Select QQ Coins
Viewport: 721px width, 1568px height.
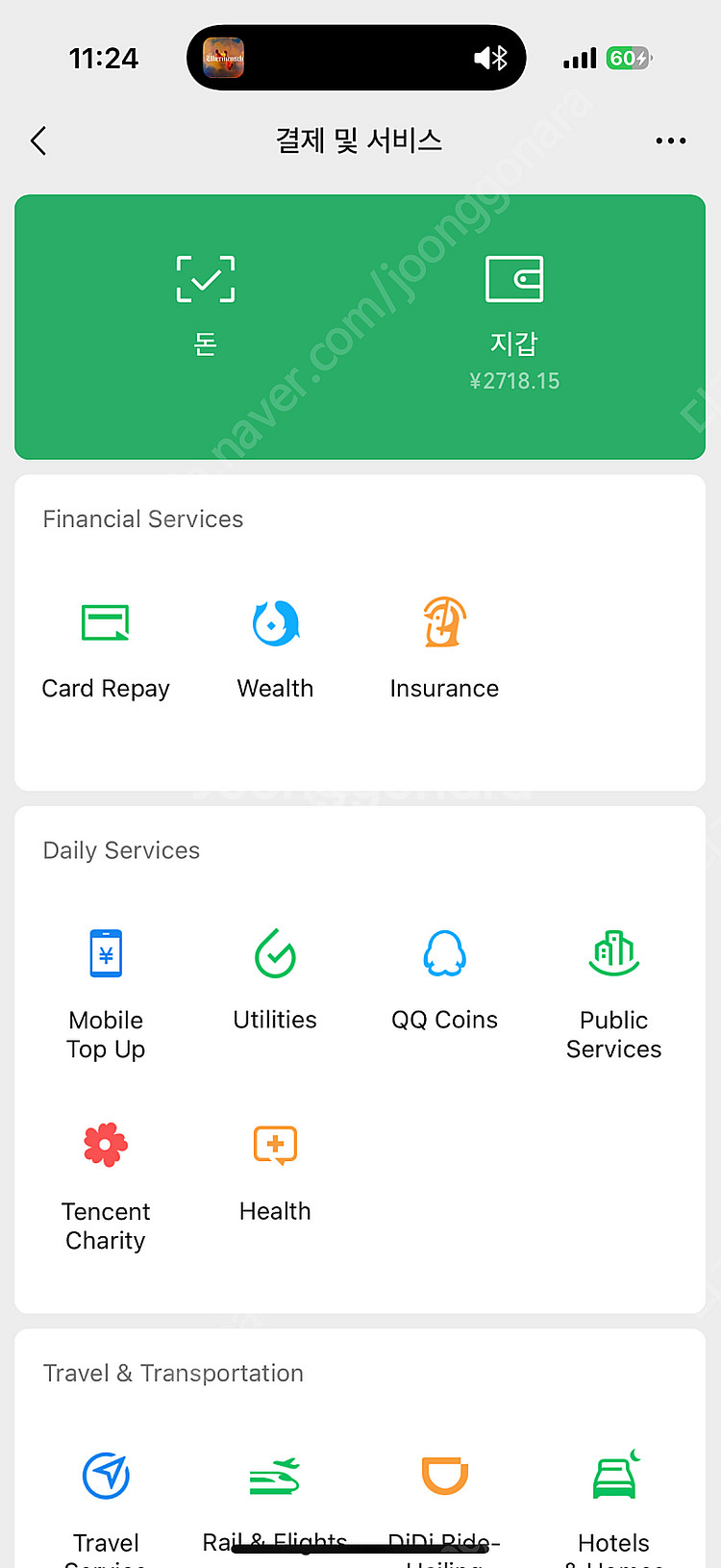pyautogui.click(x=444, y=976)
